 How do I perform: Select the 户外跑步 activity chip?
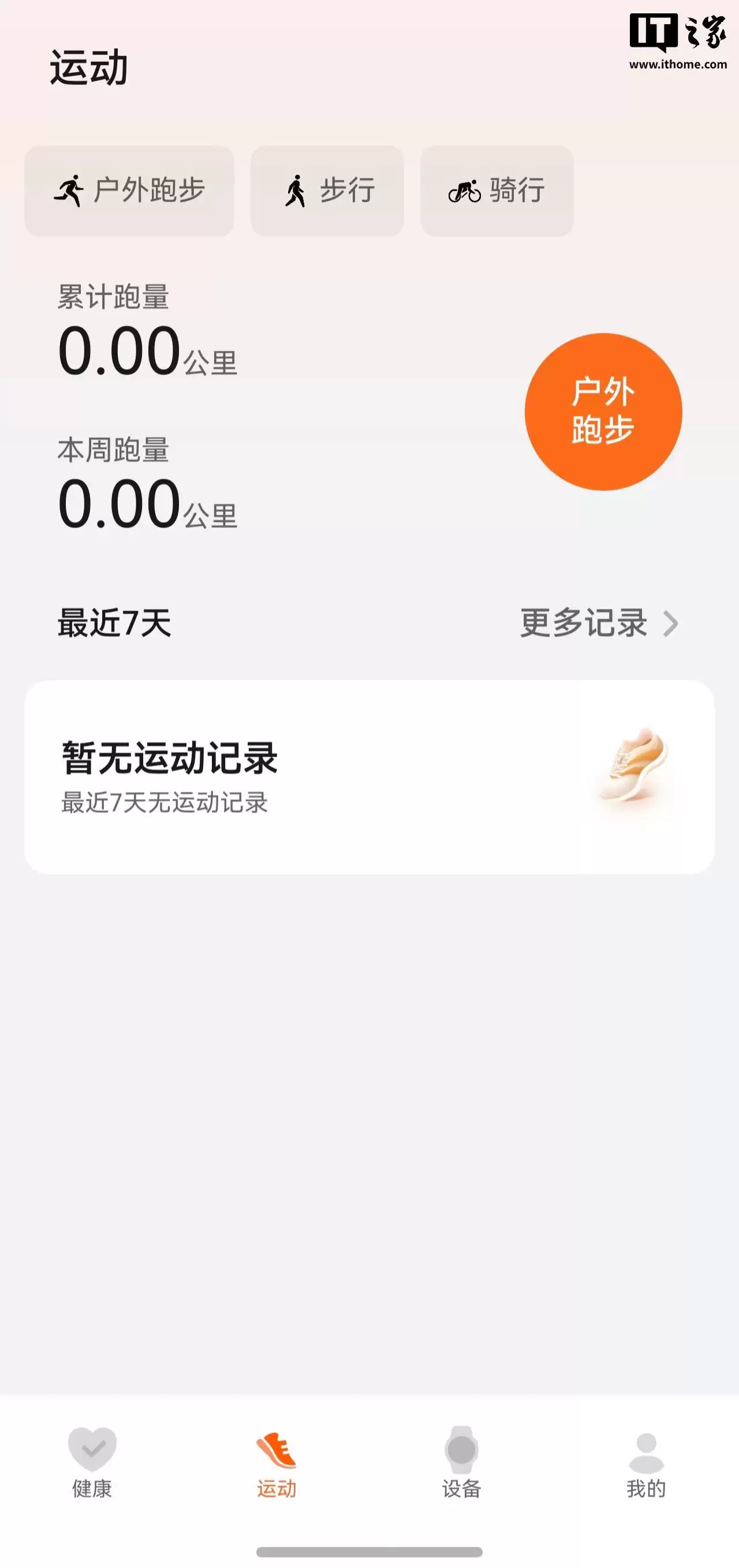129,191
